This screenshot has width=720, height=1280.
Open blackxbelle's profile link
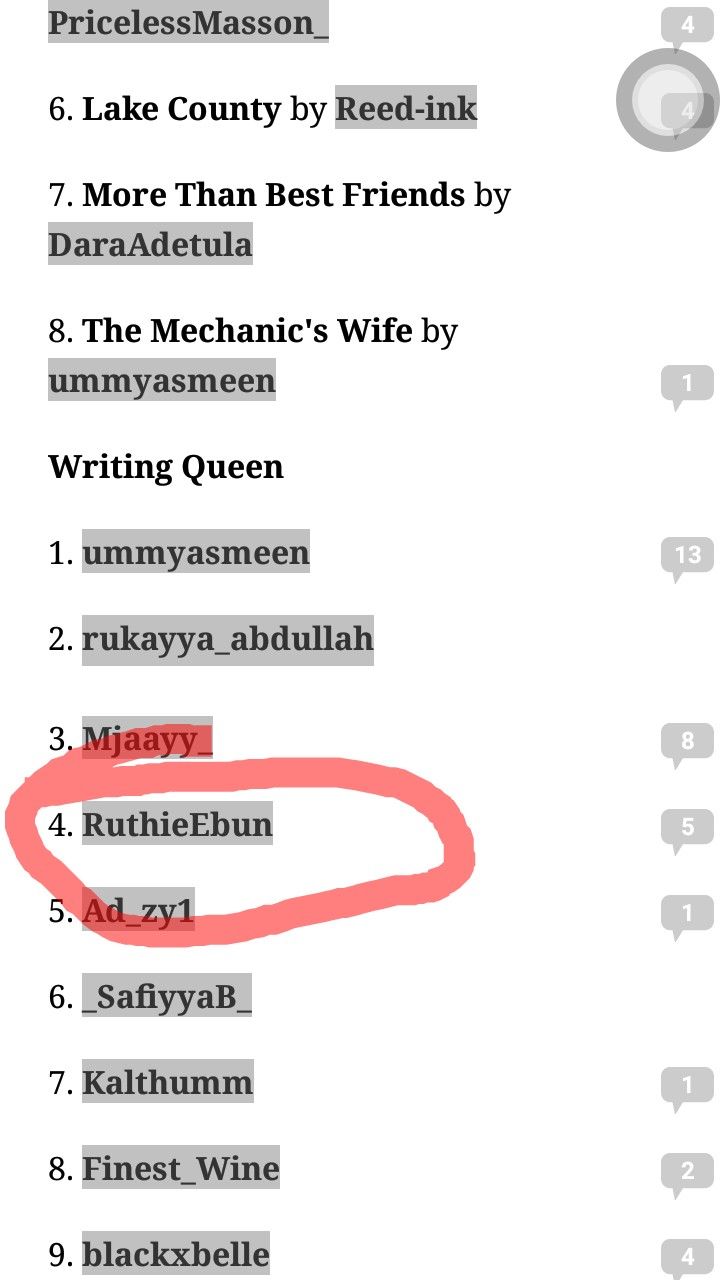coord(176,1254)
